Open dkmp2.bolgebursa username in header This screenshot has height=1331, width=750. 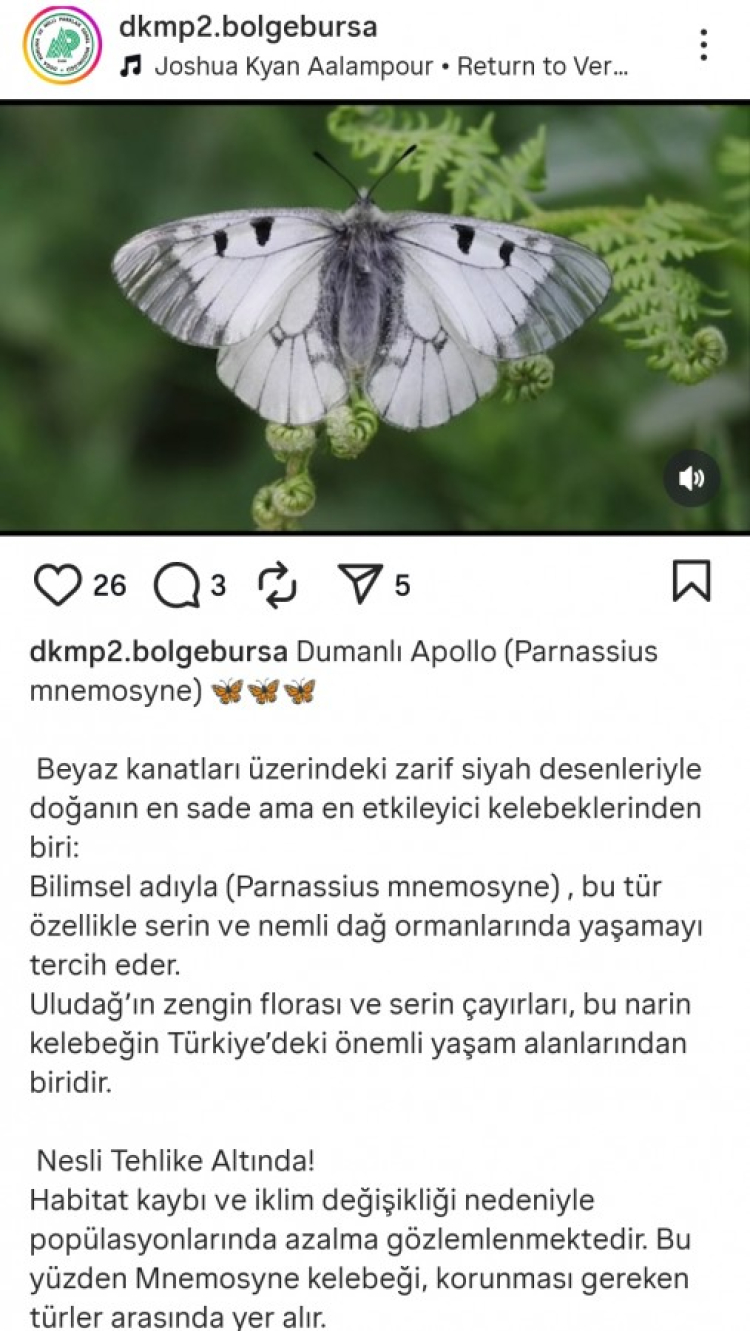(x=248, y=27)
